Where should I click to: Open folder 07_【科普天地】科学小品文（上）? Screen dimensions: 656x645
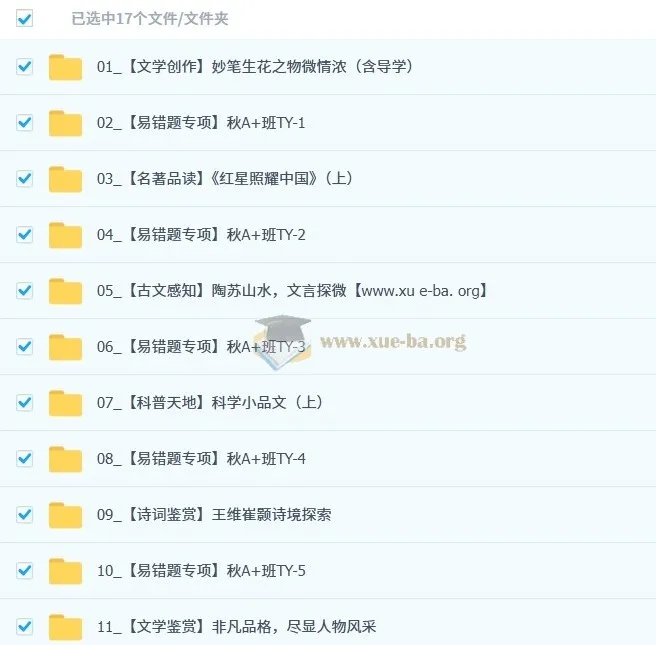(209, 403)
